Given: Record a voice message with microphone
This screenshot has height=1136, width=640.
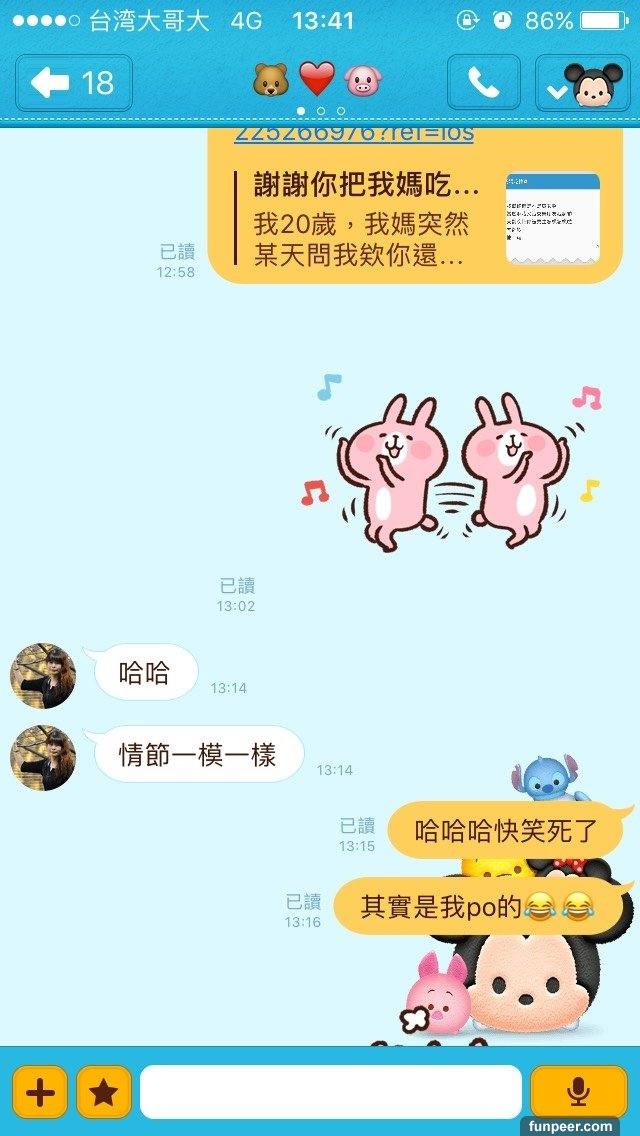Looking at the screenshot, I should point(577,1092).
